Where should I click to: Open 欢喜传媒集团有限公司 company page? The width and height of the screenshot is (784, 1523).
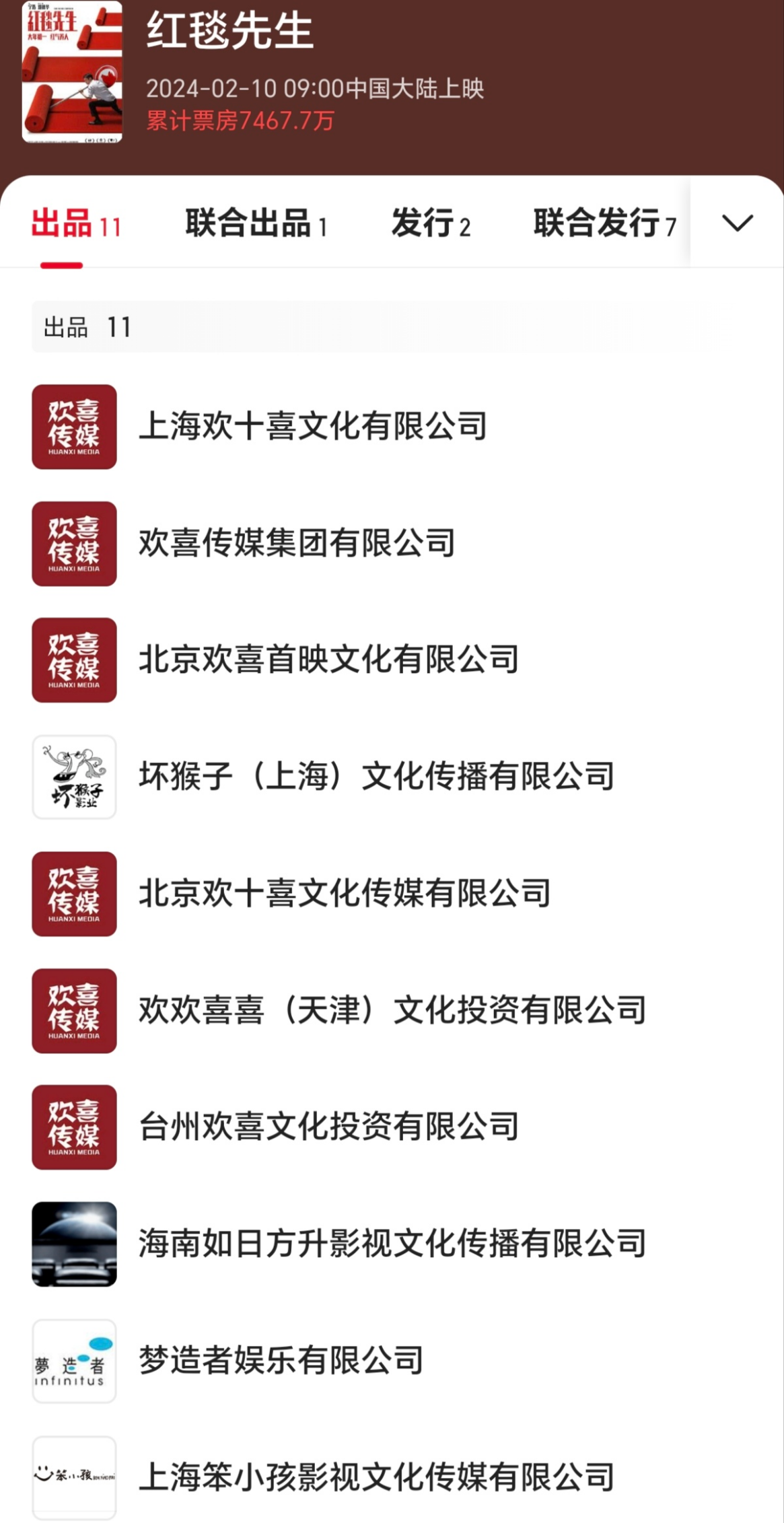coord(297,544)
